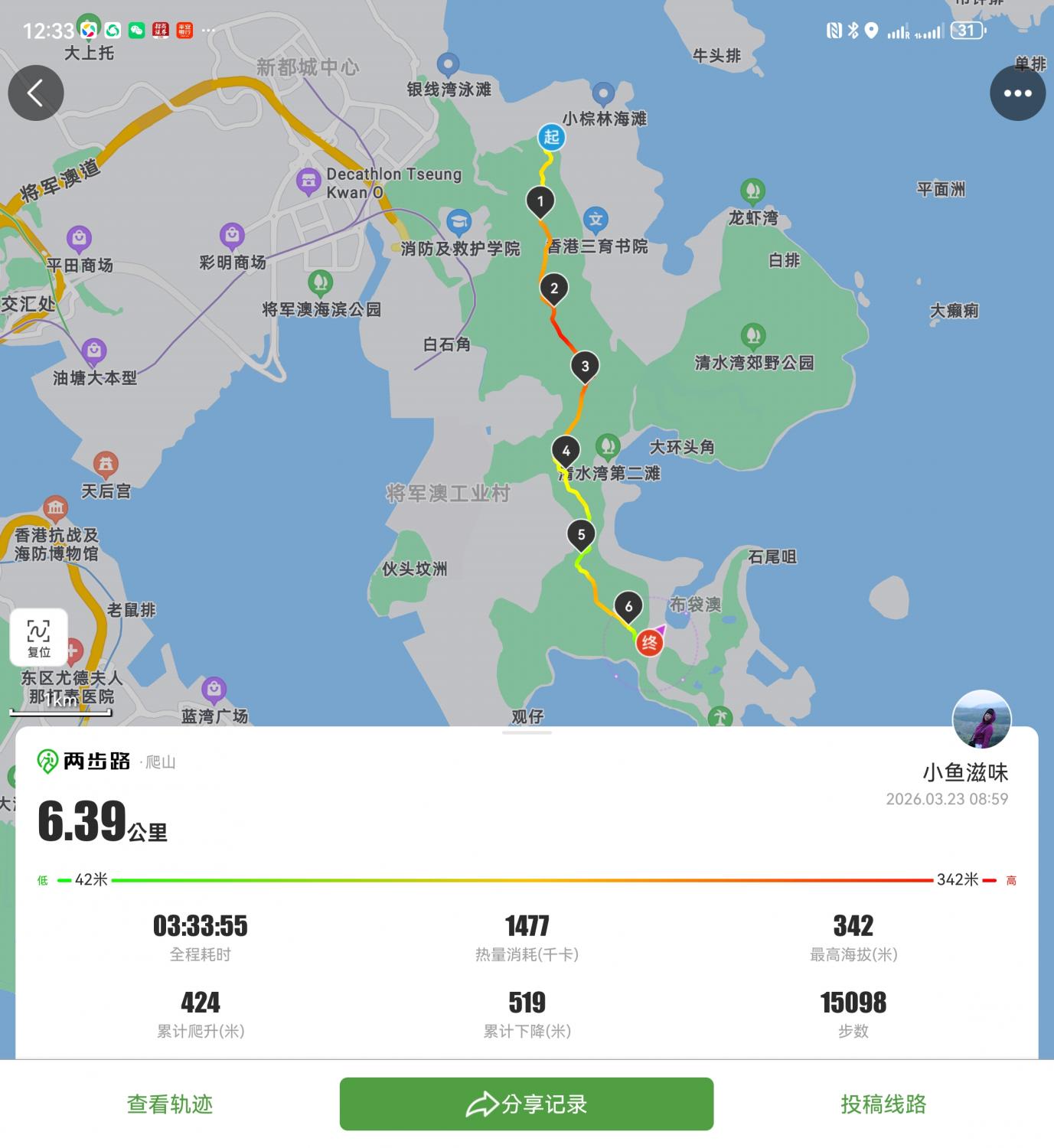1054x1148 pixels.
Task: Open the three-dot more options menu
Action: click(x=1017, y=93)
